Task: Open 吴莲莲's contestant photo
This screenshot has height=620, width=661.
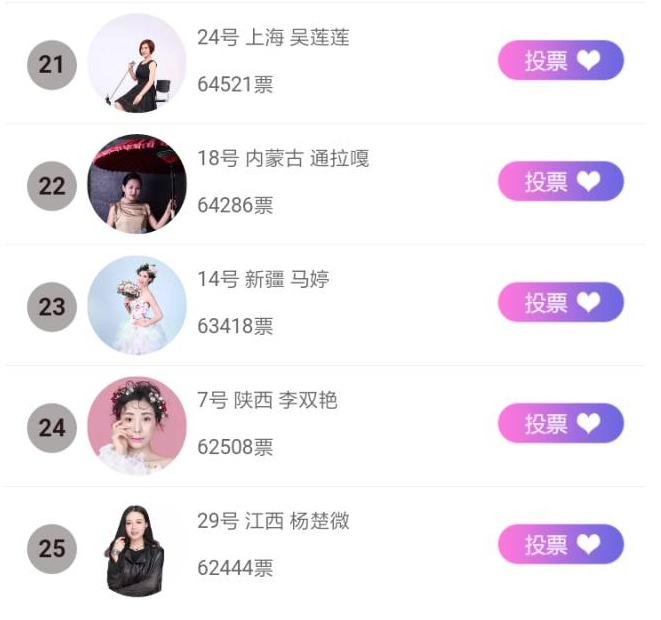Action: (137, 63)
